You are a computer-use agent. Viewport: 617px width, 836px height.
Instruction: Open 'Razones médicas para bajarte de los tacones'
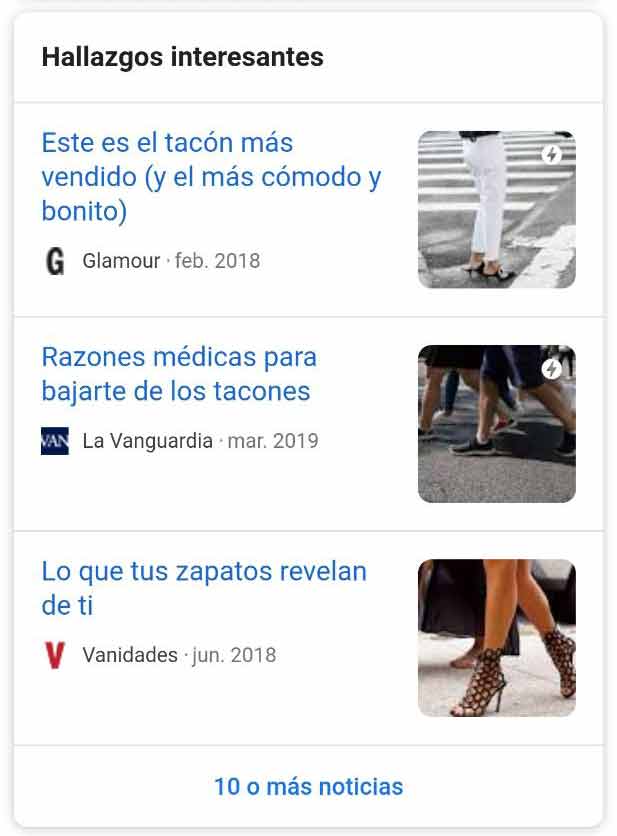point(178,373)
